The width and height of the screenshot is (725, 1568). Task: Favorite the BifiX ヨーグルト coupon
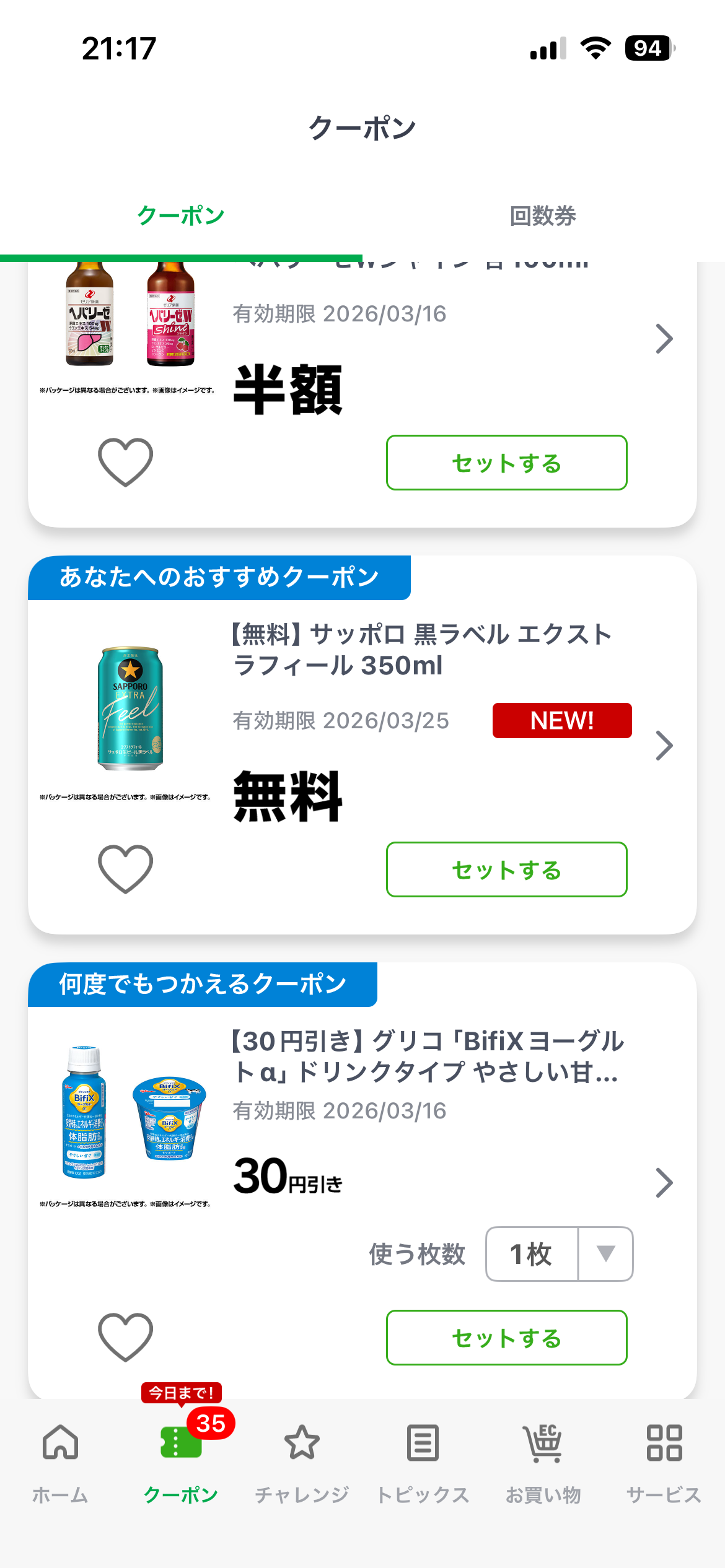[x=125, y=1337]
